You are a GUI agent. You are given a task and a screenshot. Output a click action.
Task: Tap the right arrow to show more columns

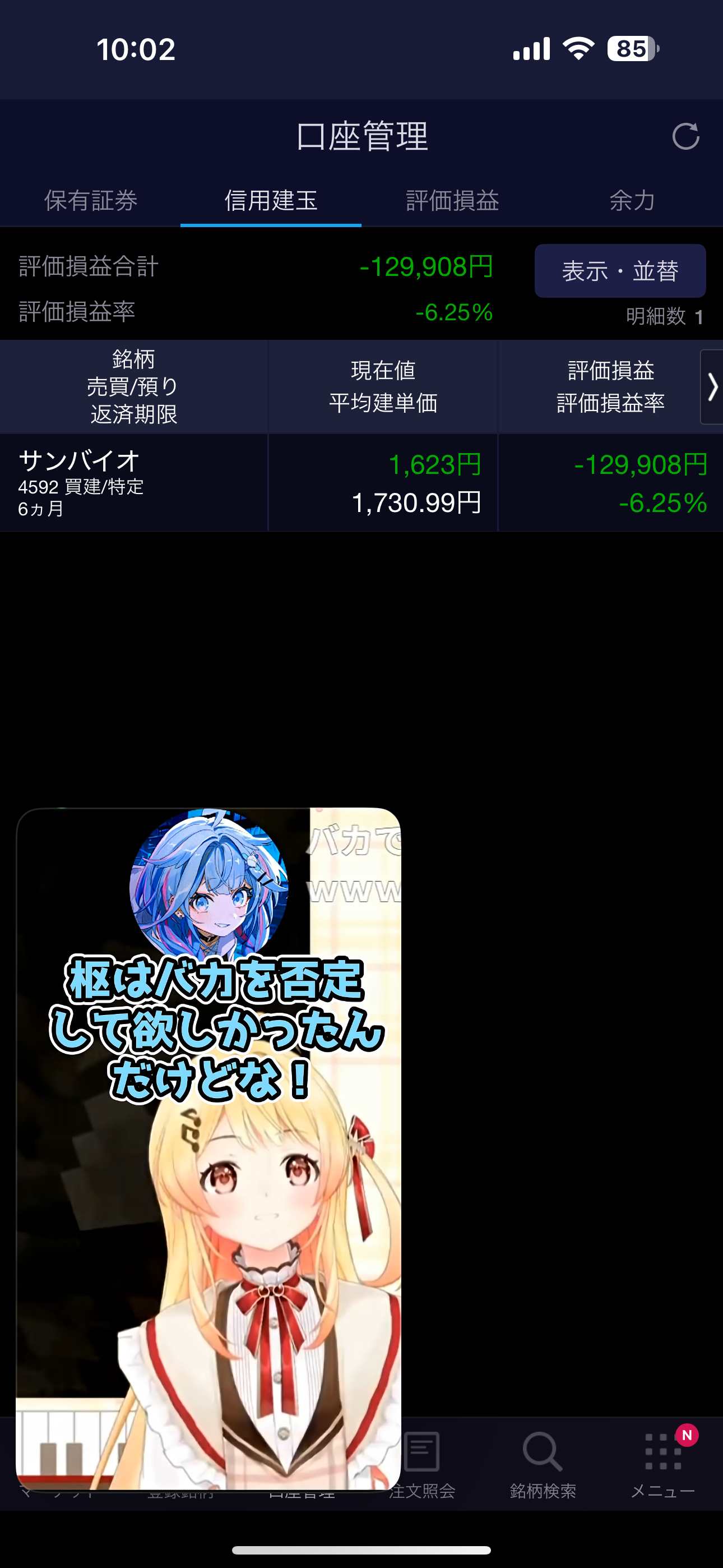coord(711,387)
